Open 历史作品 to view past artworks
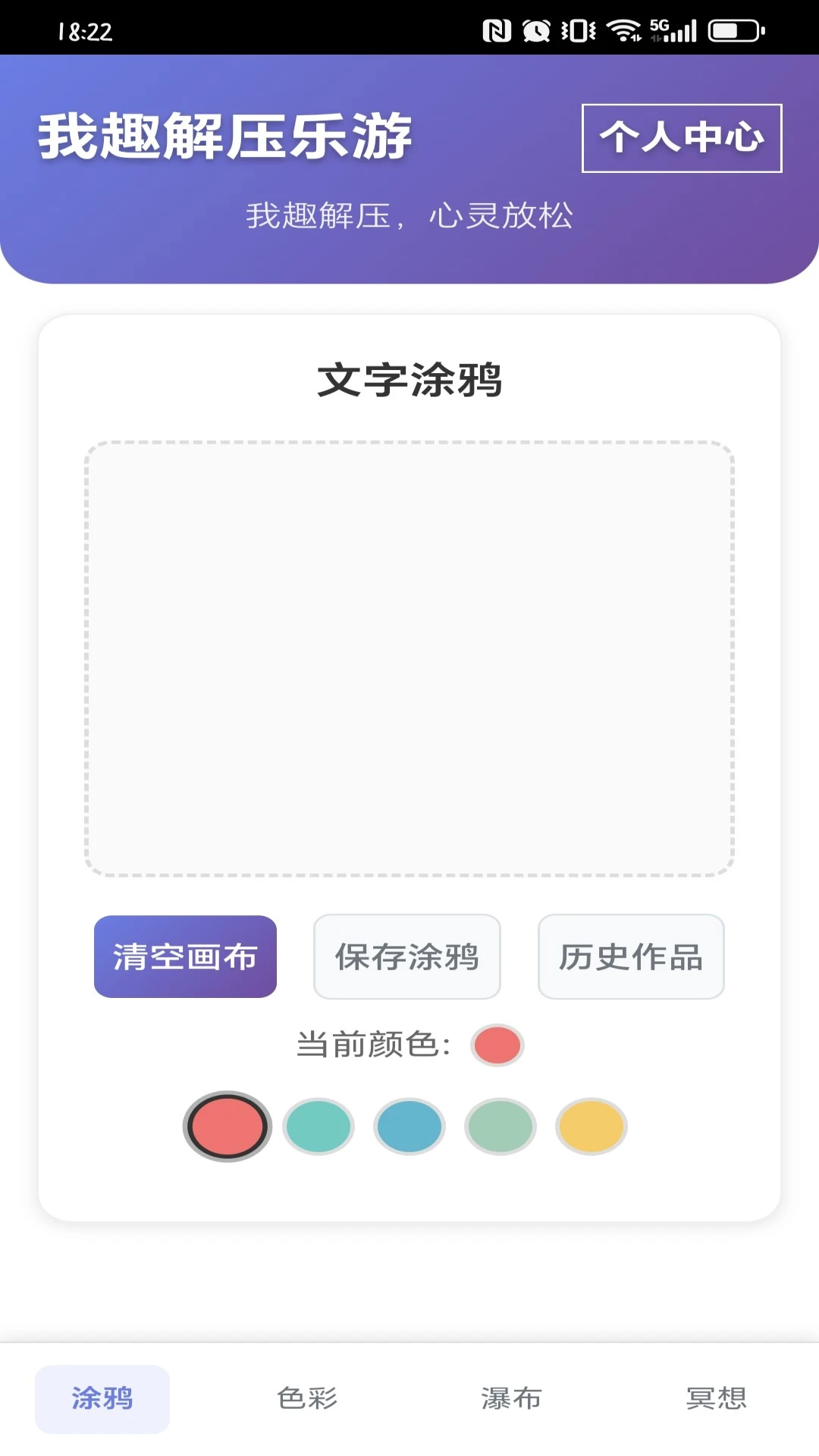819x1456 pixels. tap(631, 956)
